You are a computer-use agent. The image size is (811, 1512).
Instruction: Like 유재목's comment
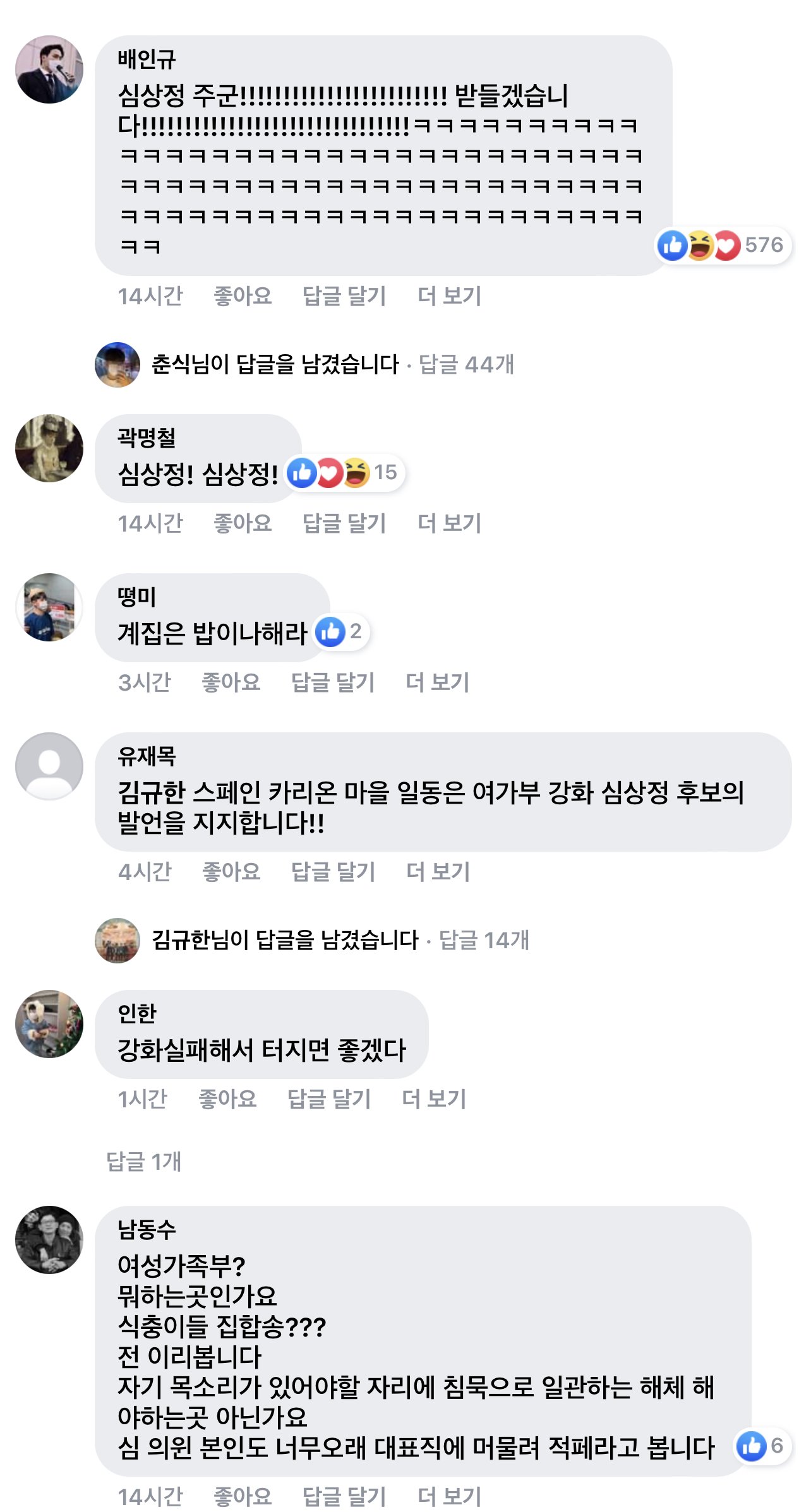(x=231, y=872)
